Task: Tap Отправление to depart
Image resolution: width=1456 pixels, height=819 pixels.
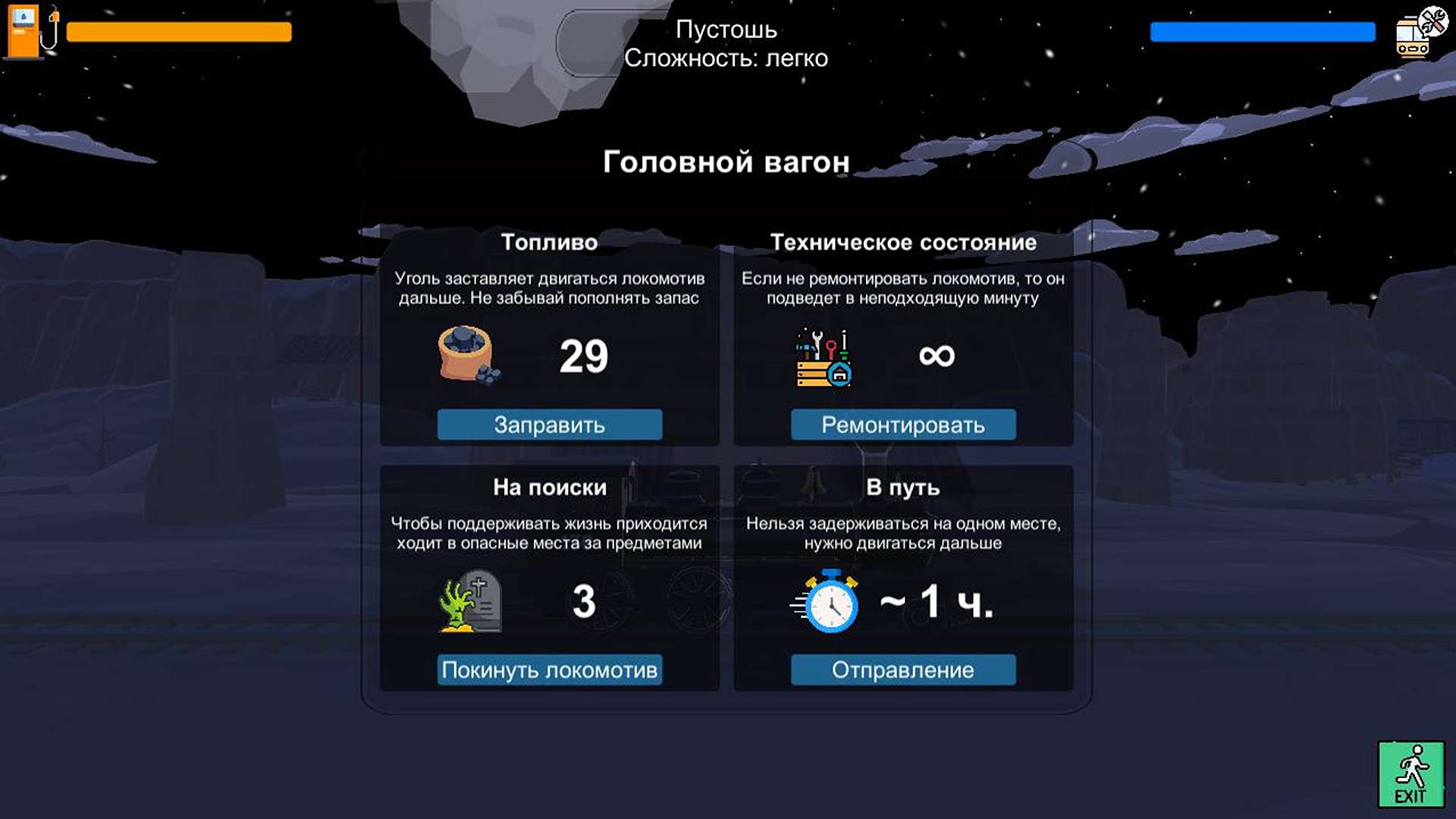Action: [x=903, y=670]
